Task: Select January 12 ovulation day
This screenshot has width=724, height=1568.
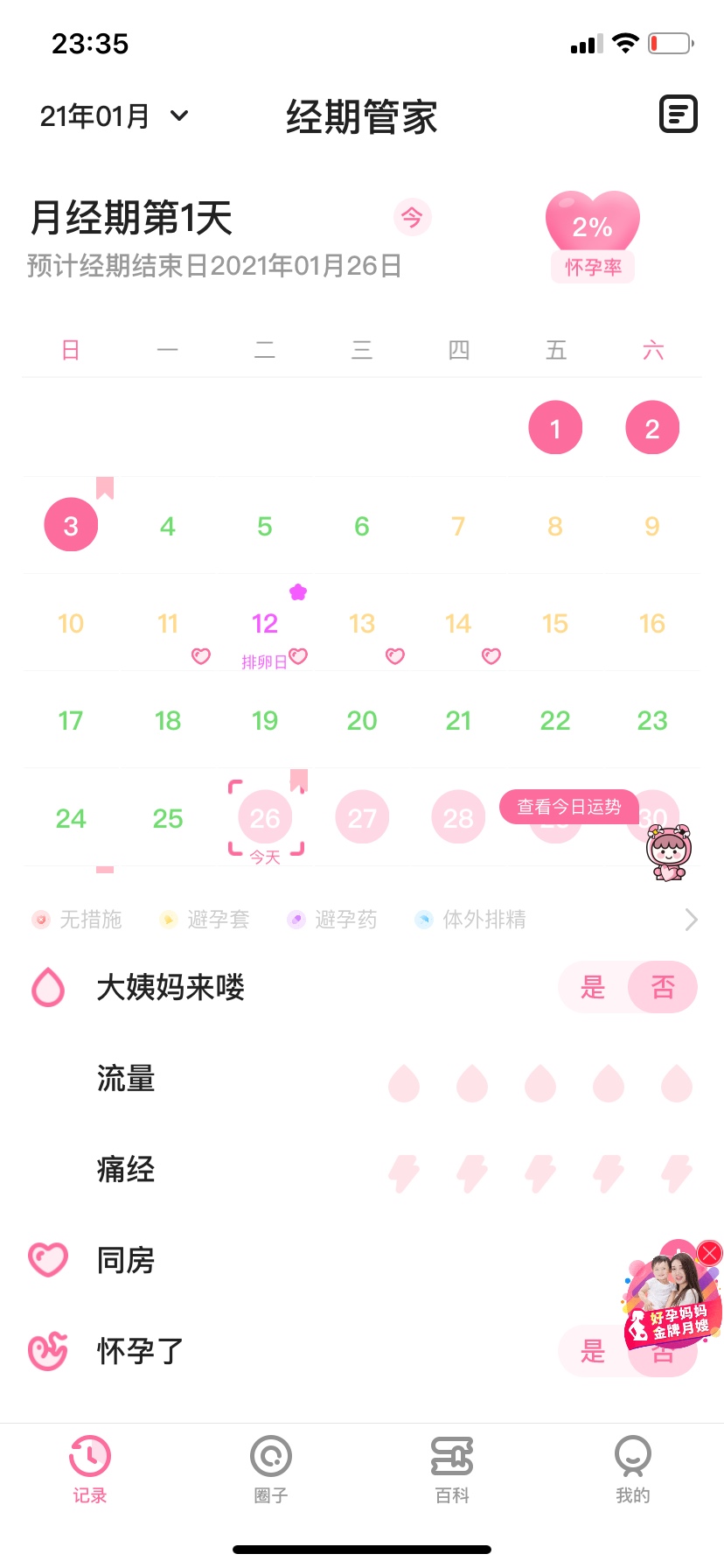Action: pos(265,624)
